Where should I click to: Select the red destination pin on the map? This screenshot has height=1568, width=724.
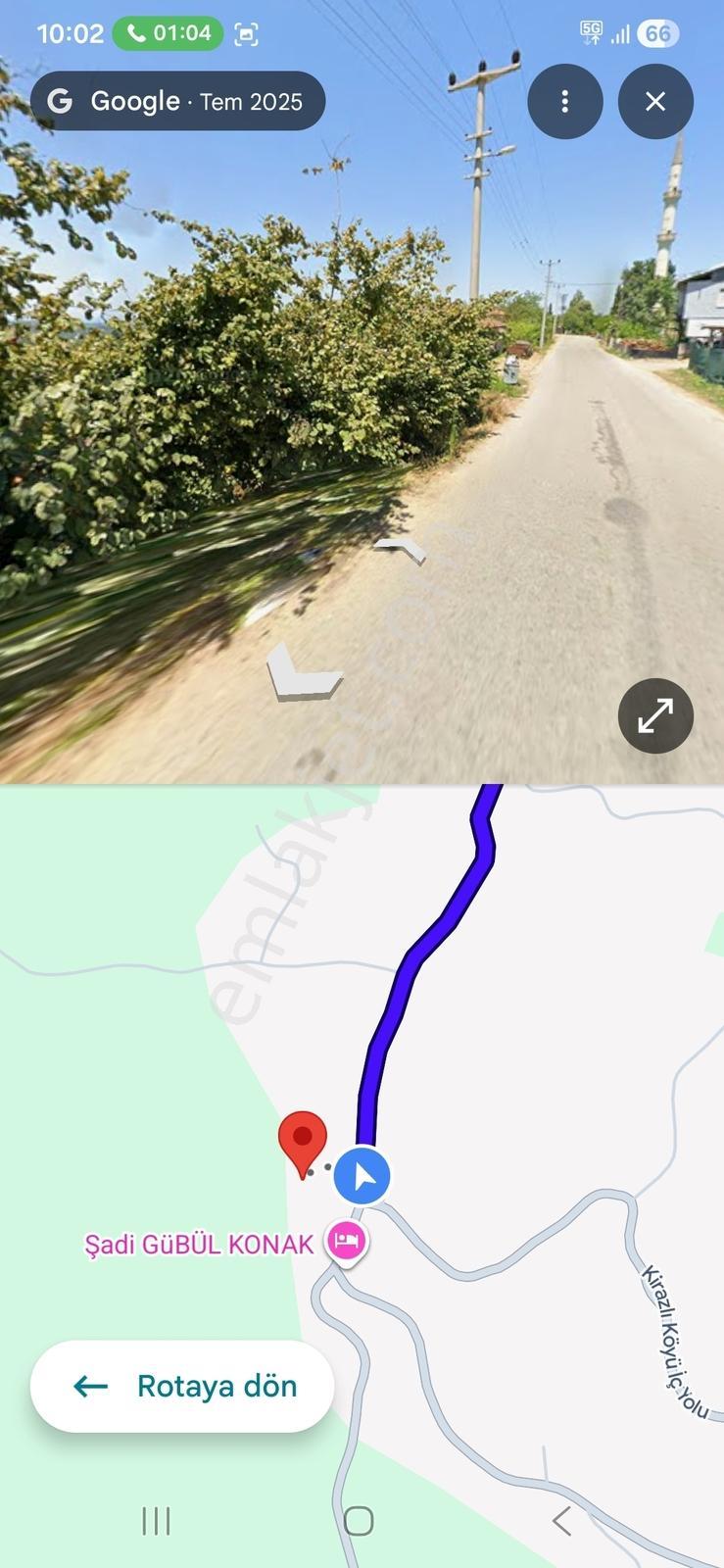pyautogui.click(x=303, y=1144)
